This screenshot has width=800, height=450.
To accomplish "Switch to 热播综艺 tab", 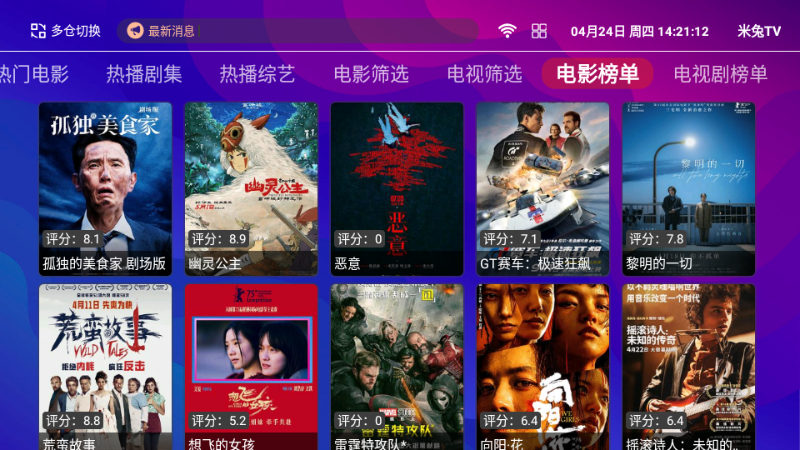I will click(257, 74).
